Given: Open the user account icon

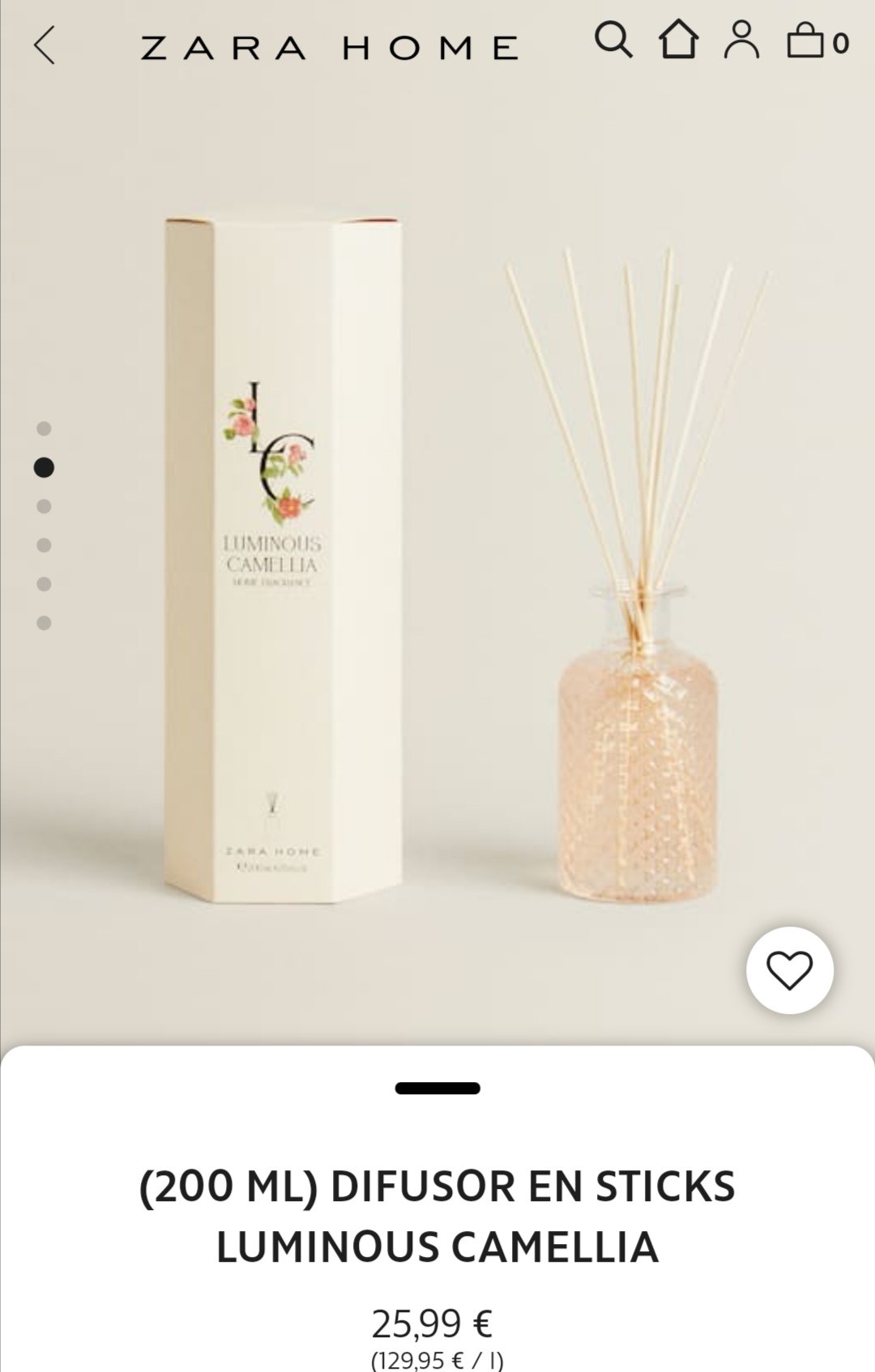Looking at the screenshot, I should point(741,40).
